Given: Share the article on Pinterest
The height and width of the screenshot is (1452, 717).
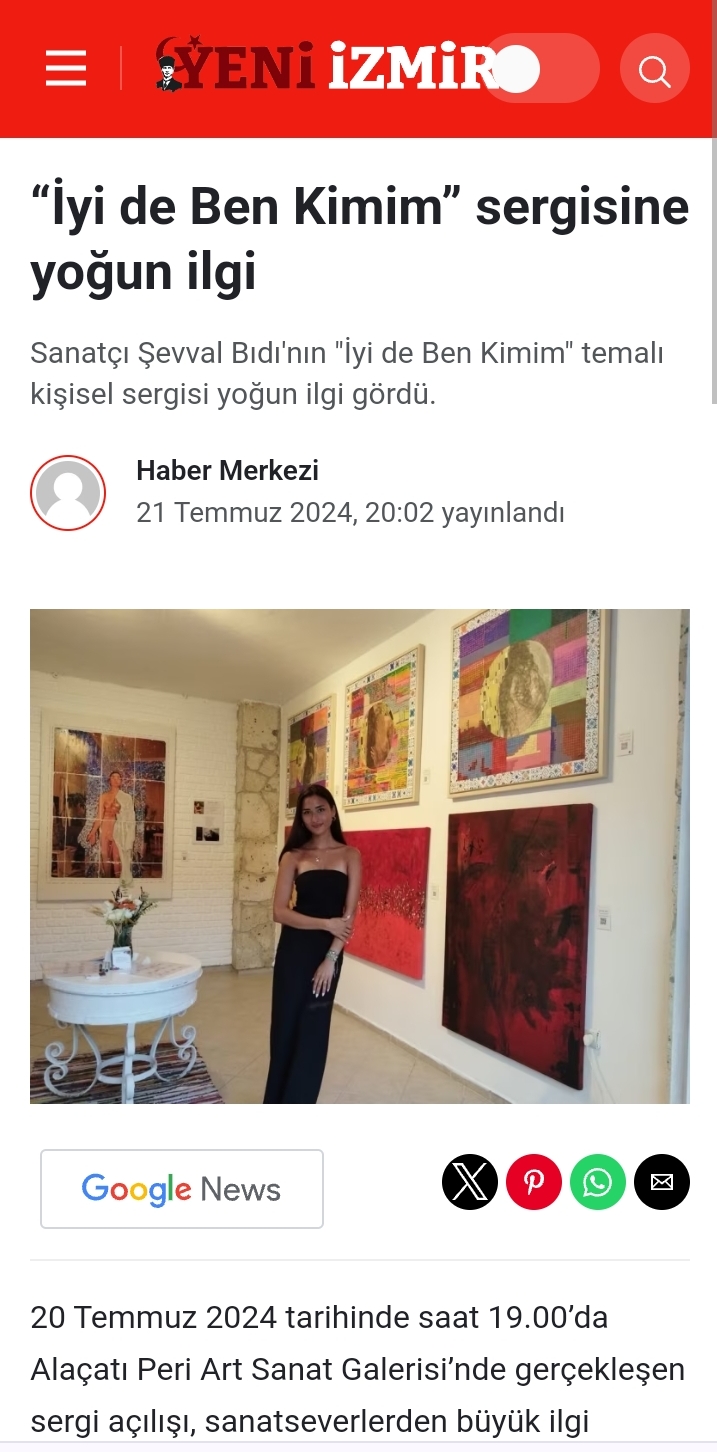Looking at the screenshot, I should (x=534, y=1182).
